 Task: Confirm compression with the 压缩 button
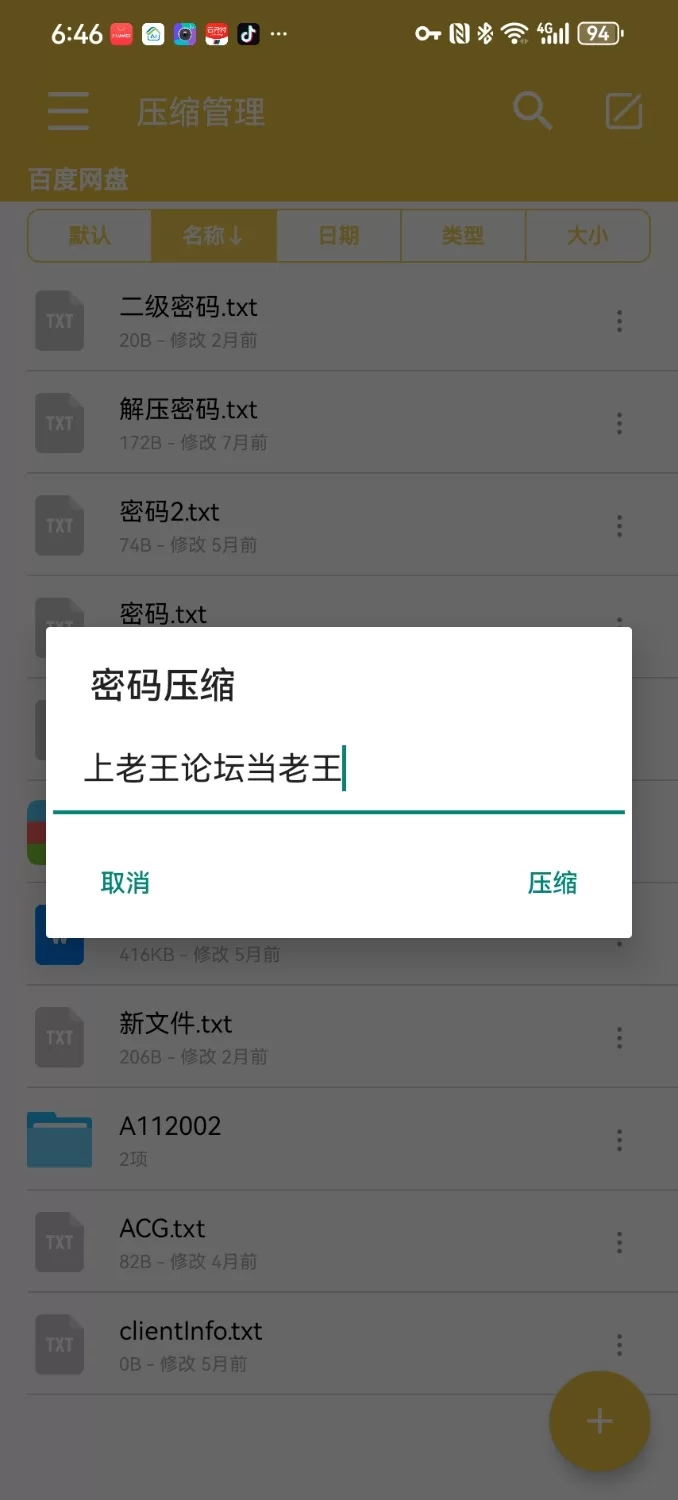tap(552, 883)
